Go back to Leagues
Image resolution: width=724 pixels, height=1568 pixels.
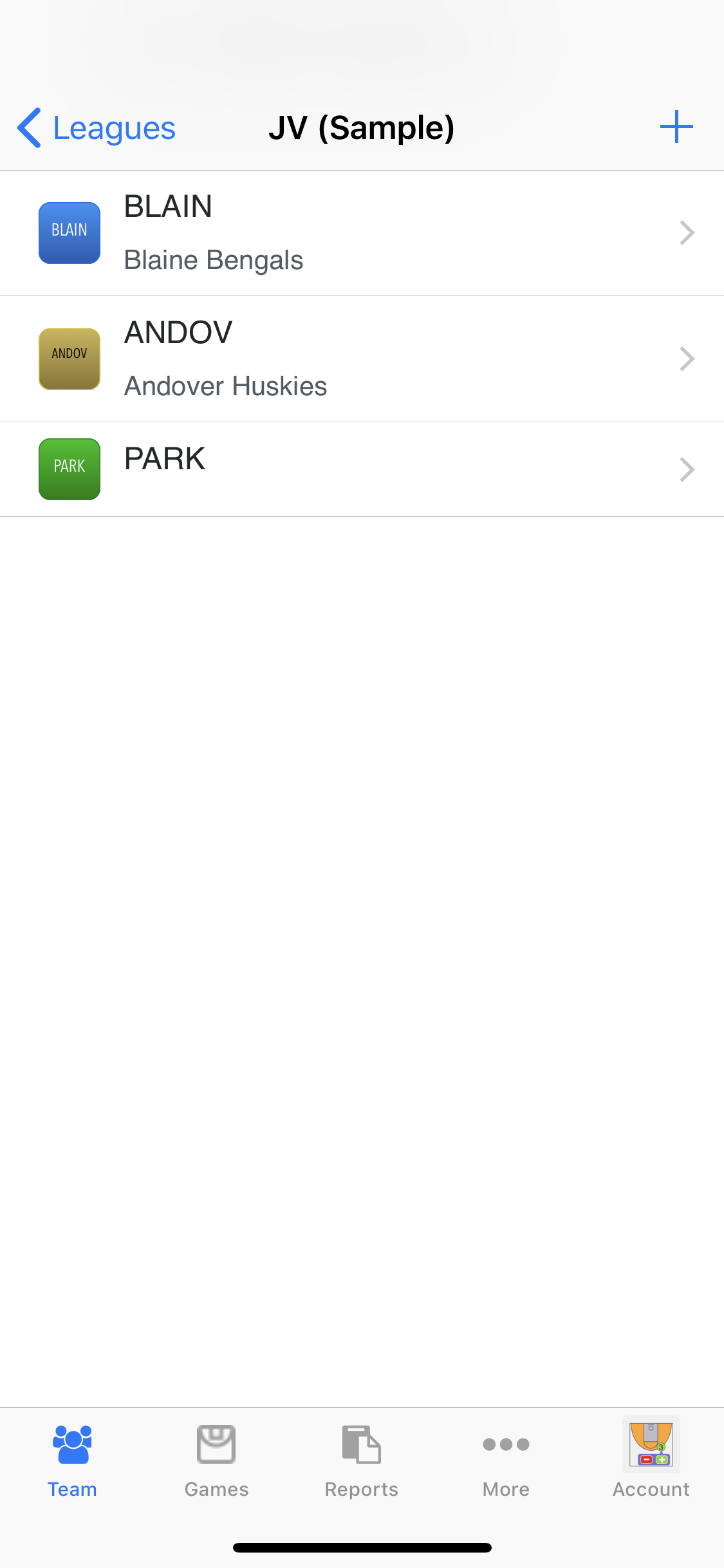pos(97,127)
